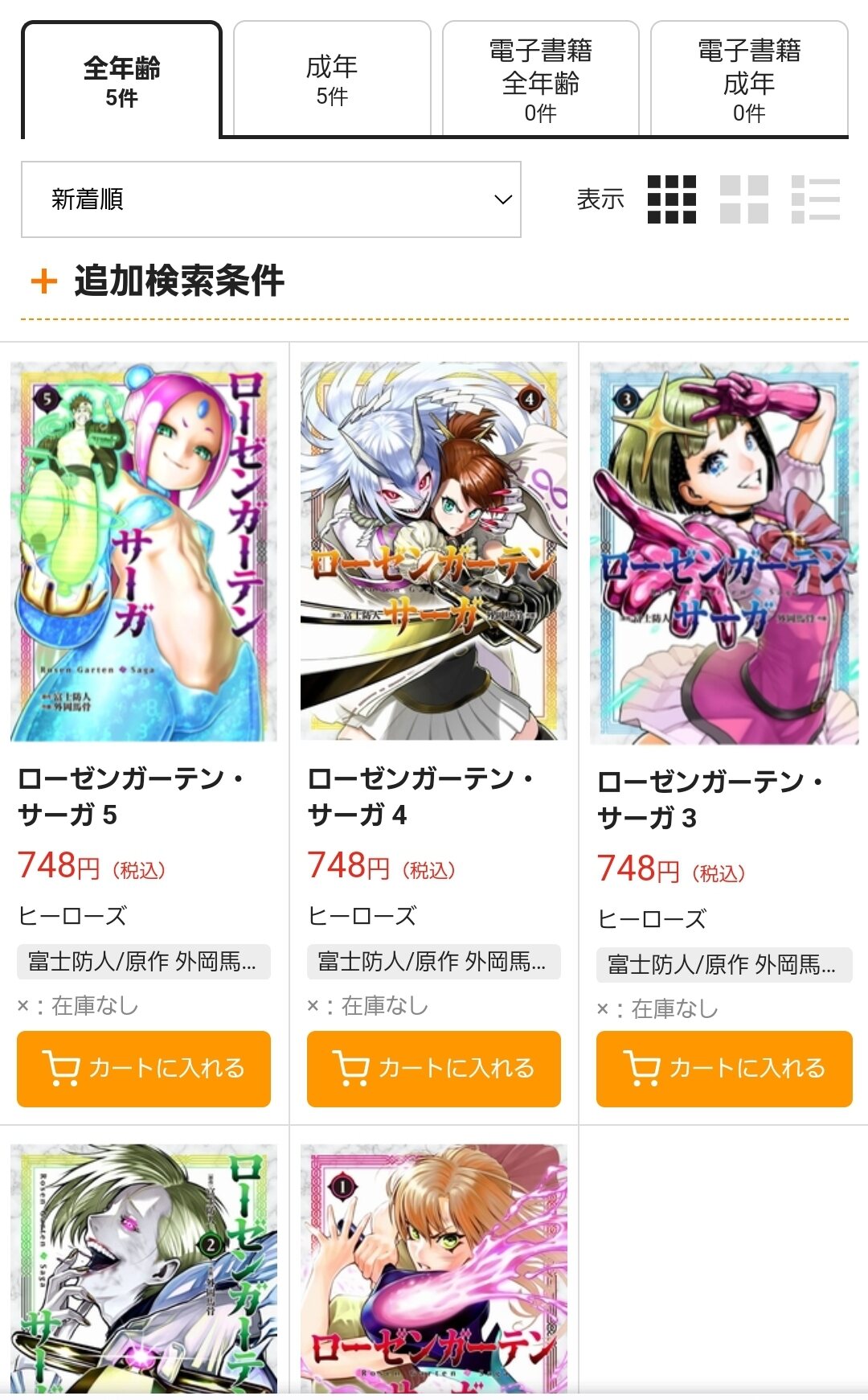
Task: Open the 新着順 sort dropdown
Action: pos(271,199)
